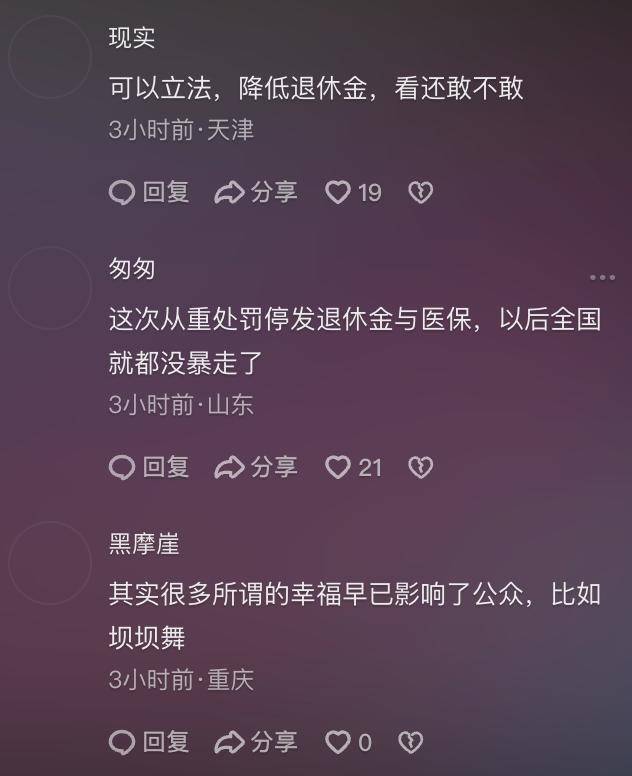
Task: Reply to 现实's comment
Action: (x=148, y=192)
